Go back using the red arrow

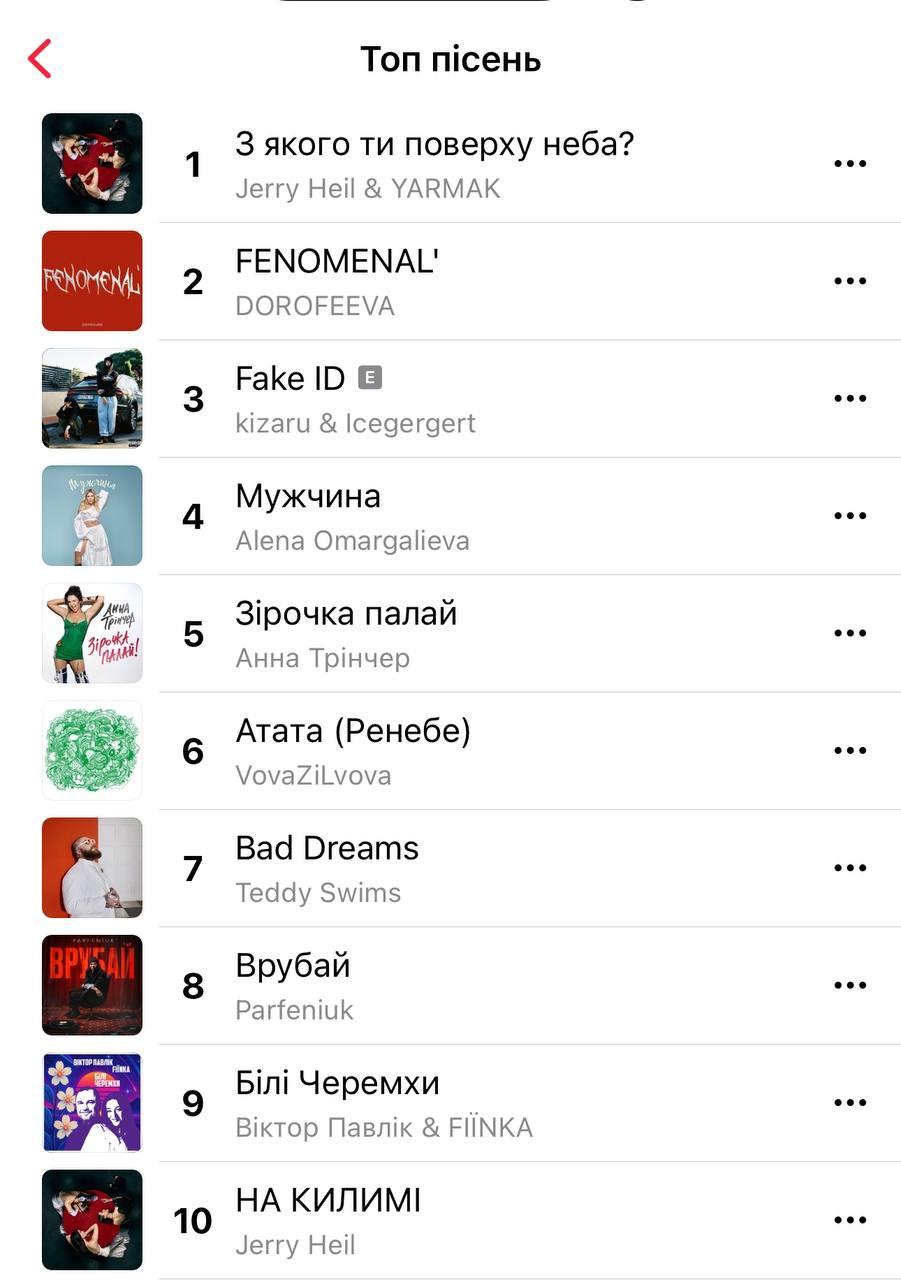click(40, 59)
